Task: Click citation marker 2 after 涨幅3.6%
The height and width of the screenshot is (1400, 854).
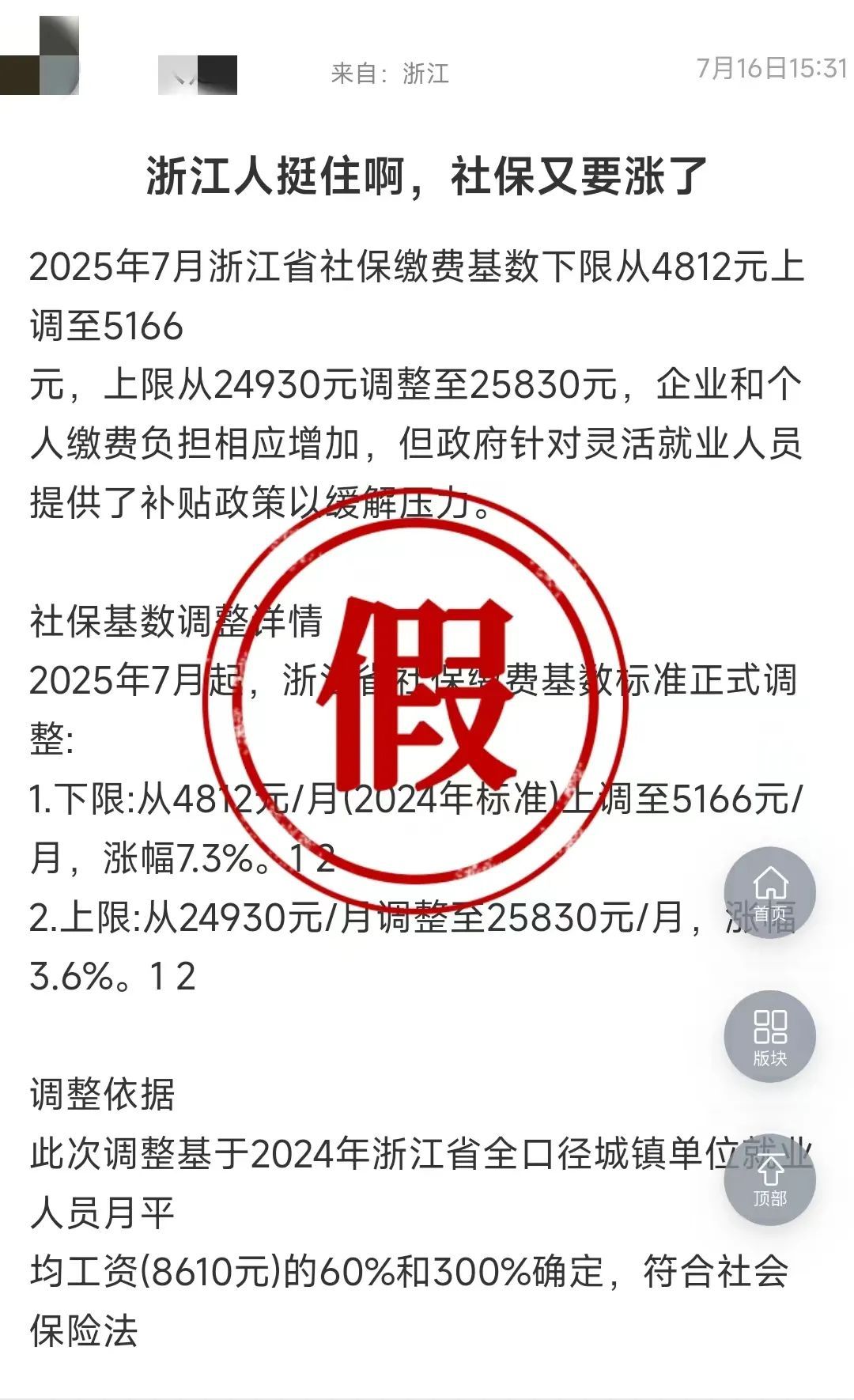Action: (x=184, y=974)
